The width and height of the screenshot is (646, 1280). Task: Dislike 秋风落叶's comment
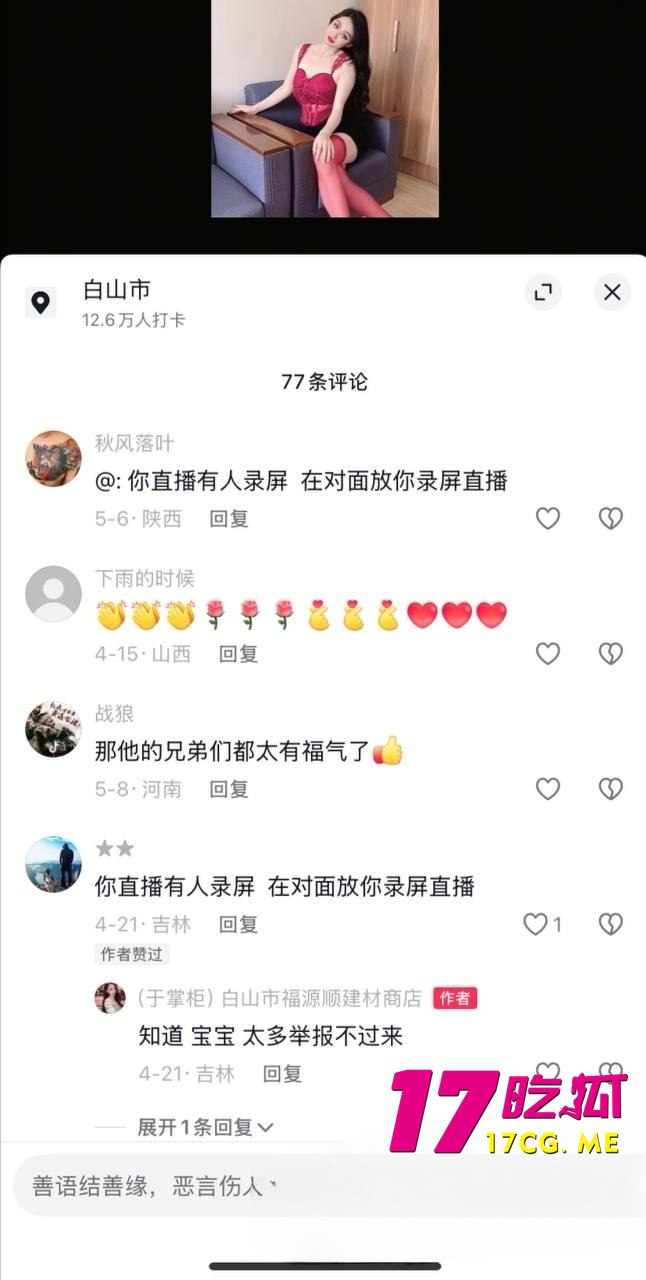tap(610, 518)
